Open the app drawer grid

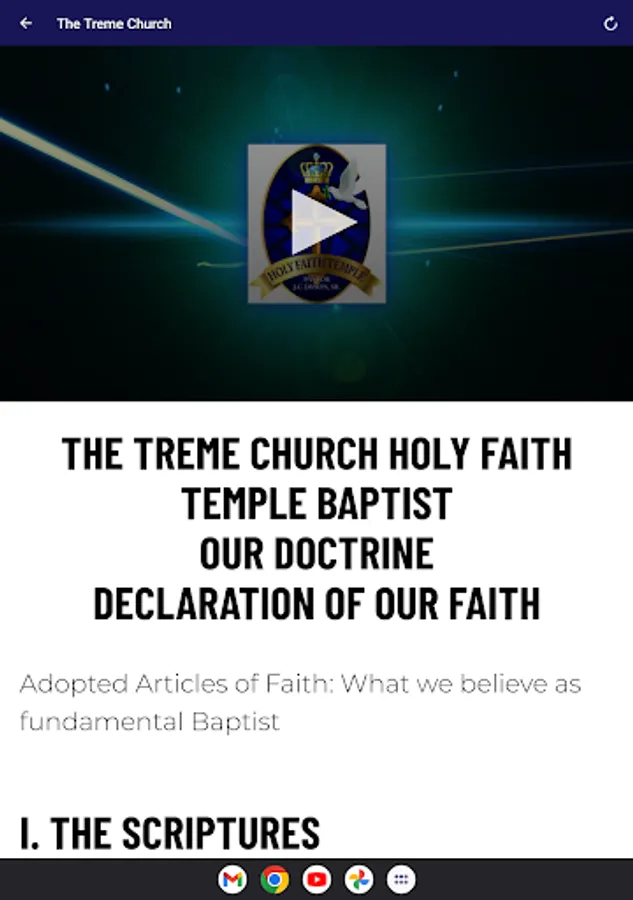pyautogui.click(x=401, y=880)
